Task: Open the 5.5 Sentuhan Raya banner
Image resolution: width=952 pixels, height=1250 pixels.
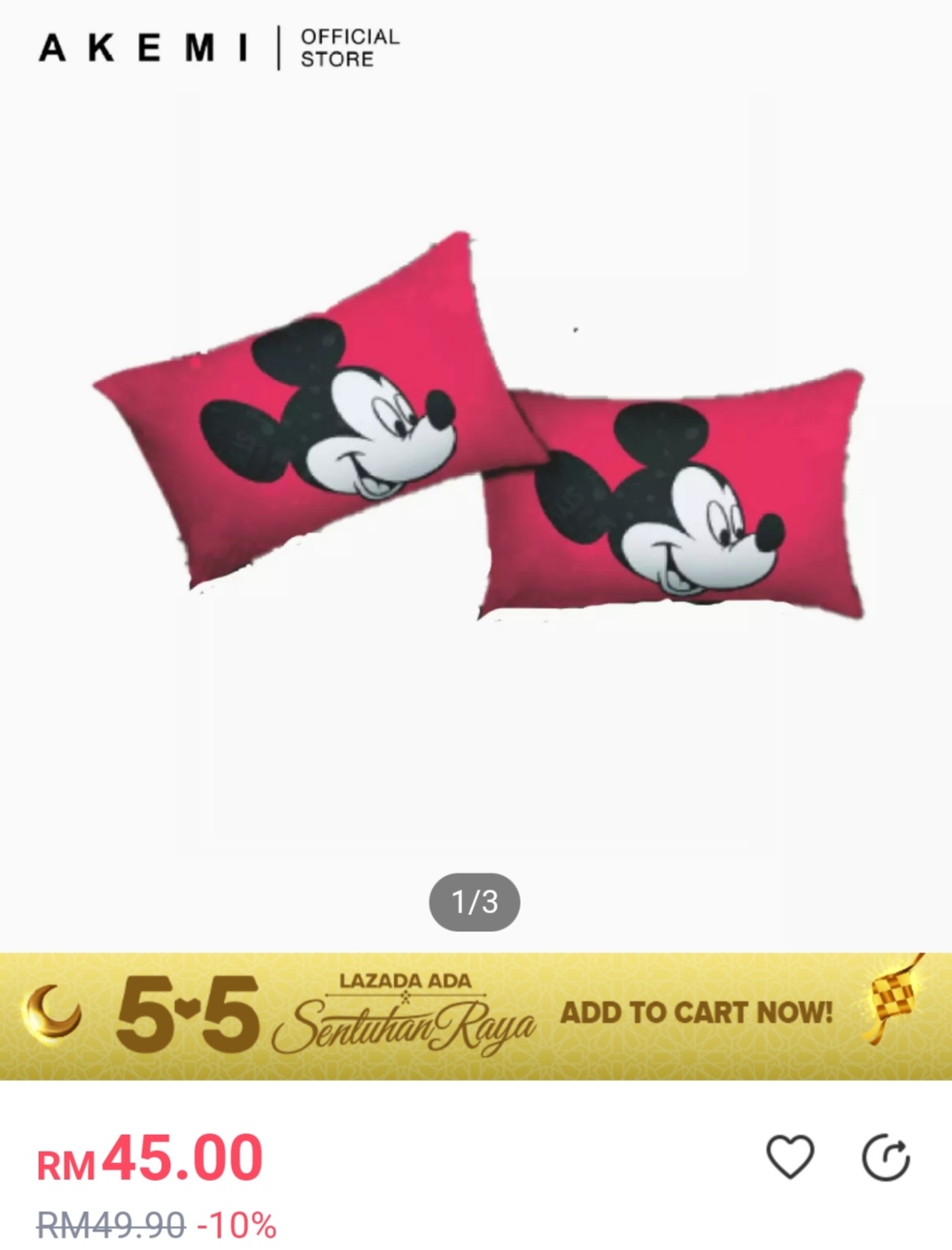Action: [476, 1015]
